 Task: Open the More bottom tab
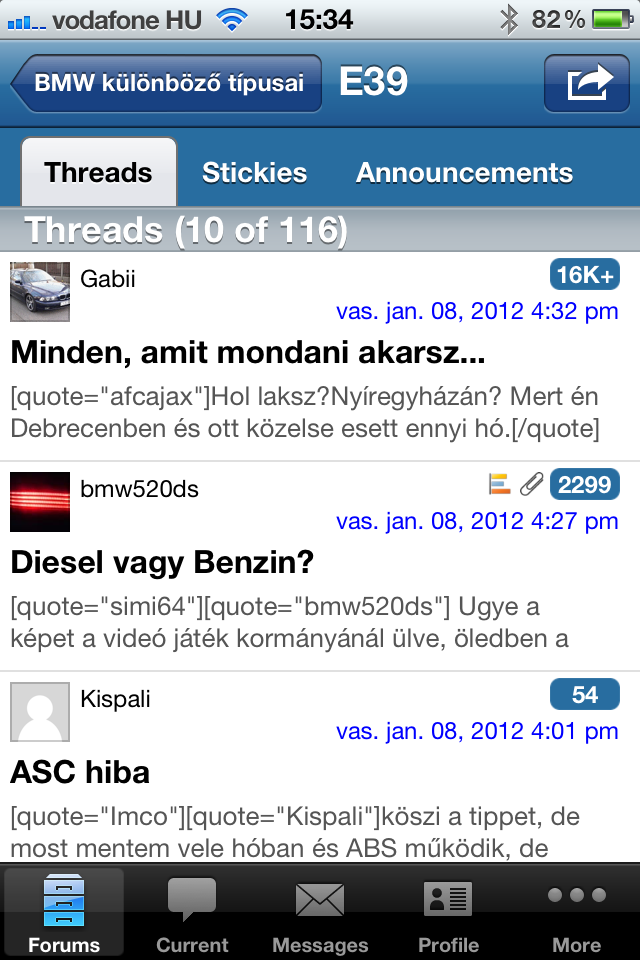click(x=576, y=913)
